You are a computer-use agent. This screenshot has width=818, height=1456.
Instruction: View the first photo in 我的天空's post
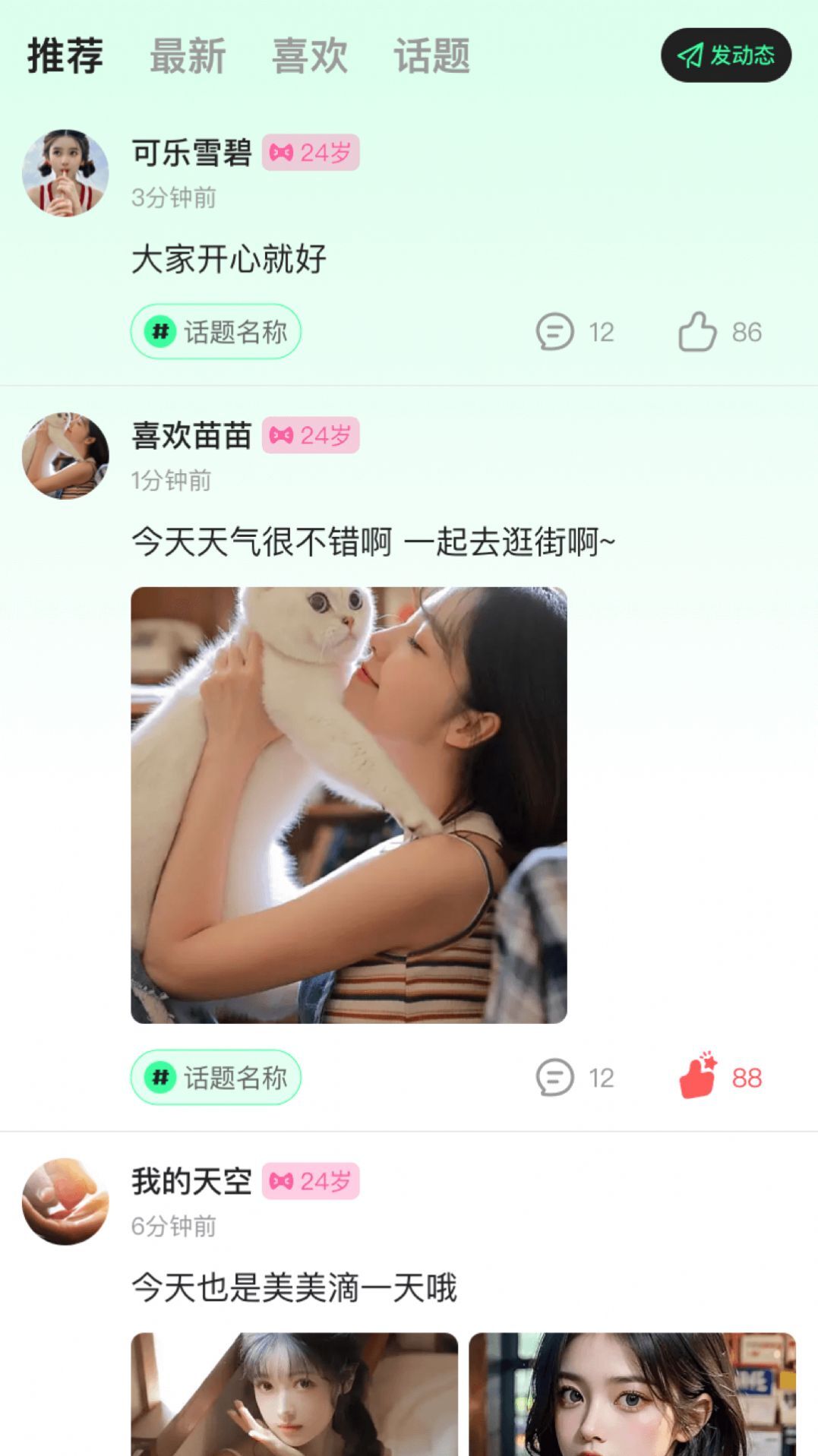click(294, 1394)
